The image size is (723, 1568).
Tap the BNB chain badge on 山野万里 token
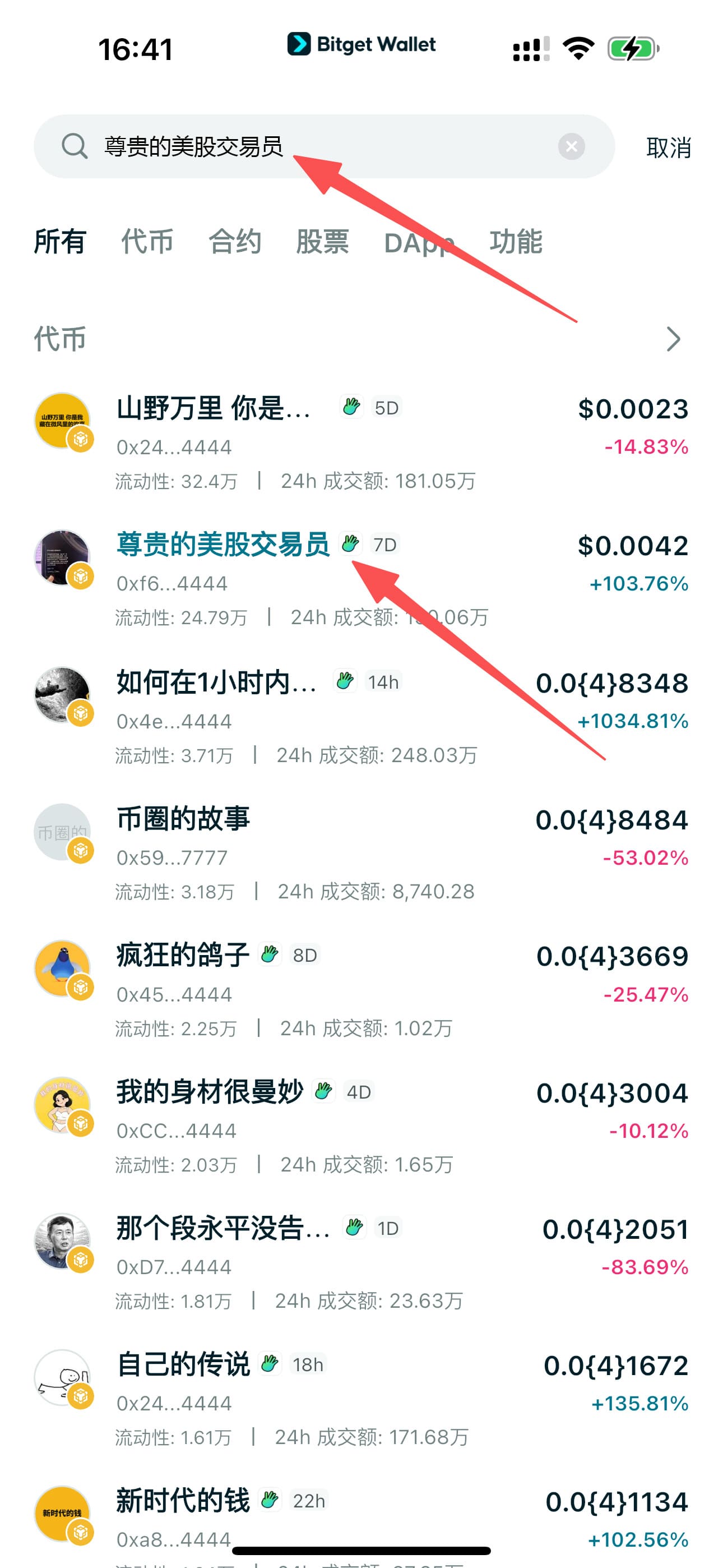click(x=82, y=440)
